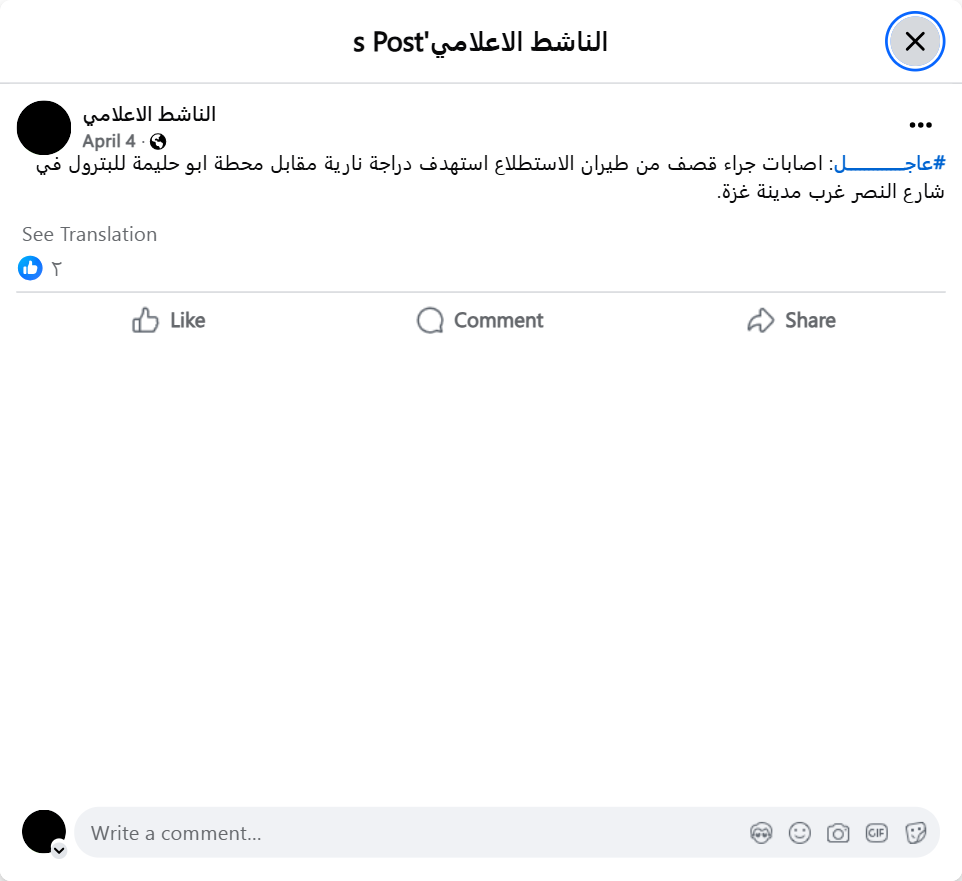Add a GIF to the comment
The image size is (962, 881).
[x=877, y=833]
